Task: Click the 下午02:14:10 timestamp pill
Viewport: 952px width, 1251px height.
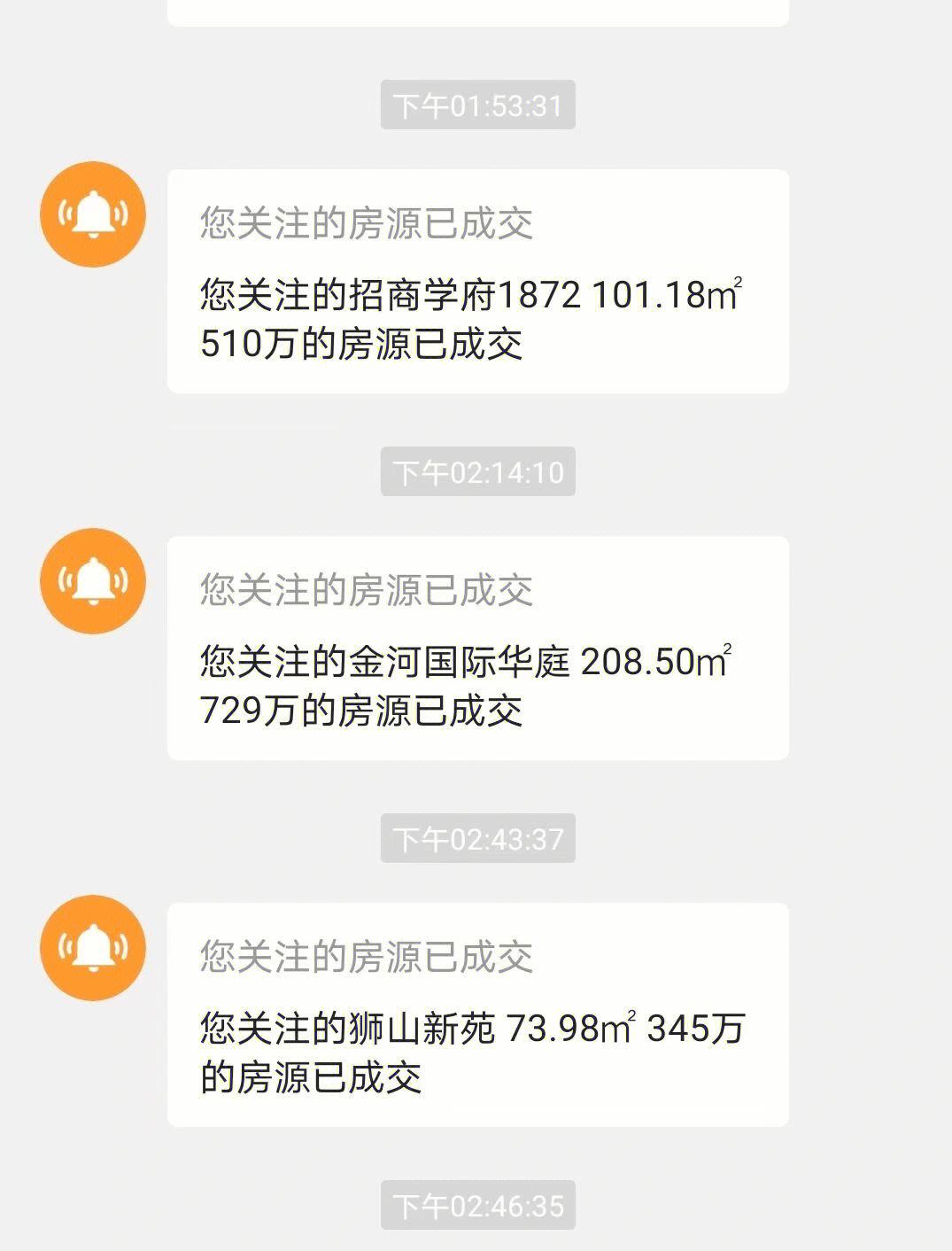Action: (x=476, y=472)
